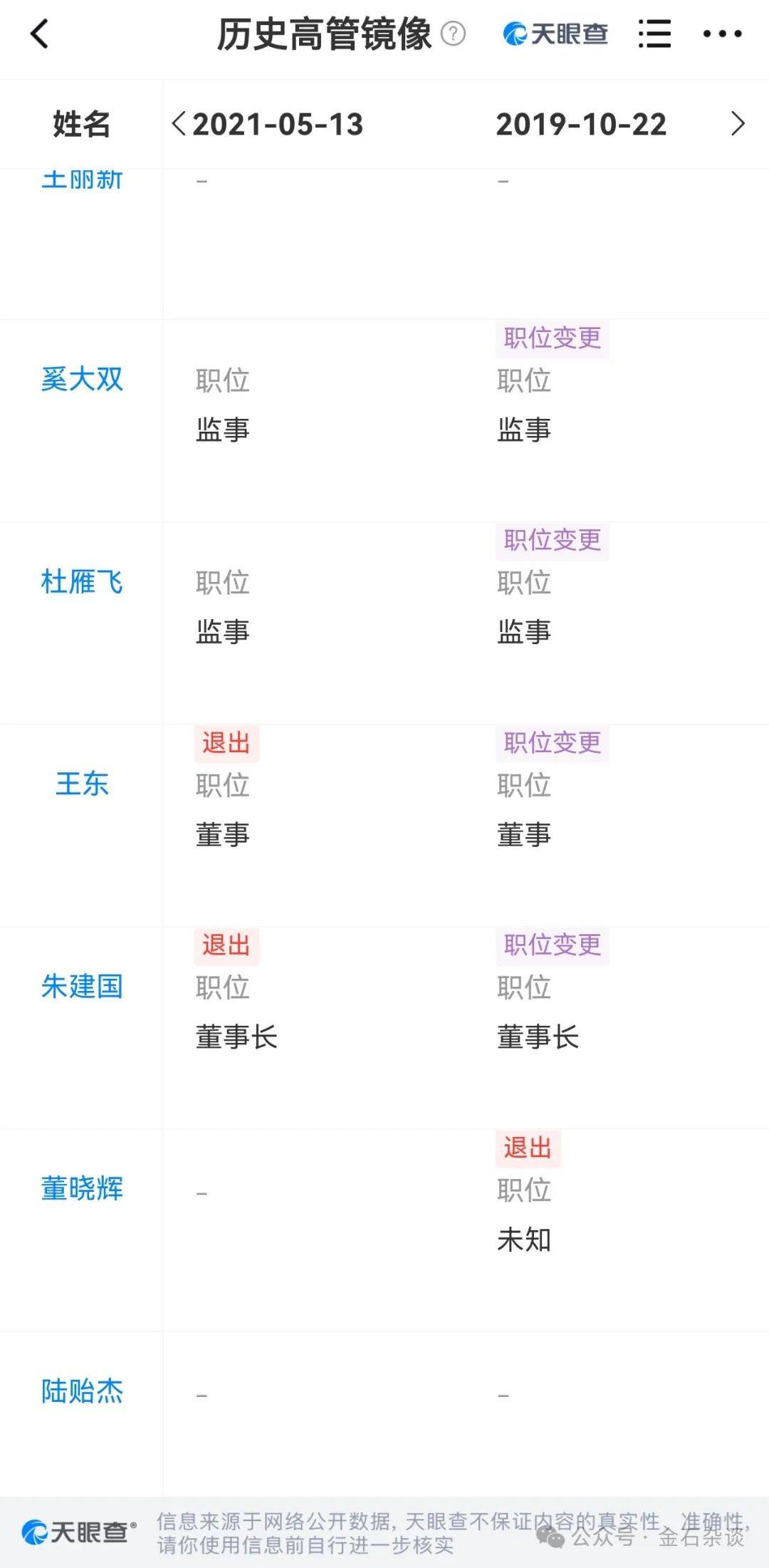Open 朱建国 profile link
The height and width of the screenshot is (1568, 769).
[x=80, y=987]
